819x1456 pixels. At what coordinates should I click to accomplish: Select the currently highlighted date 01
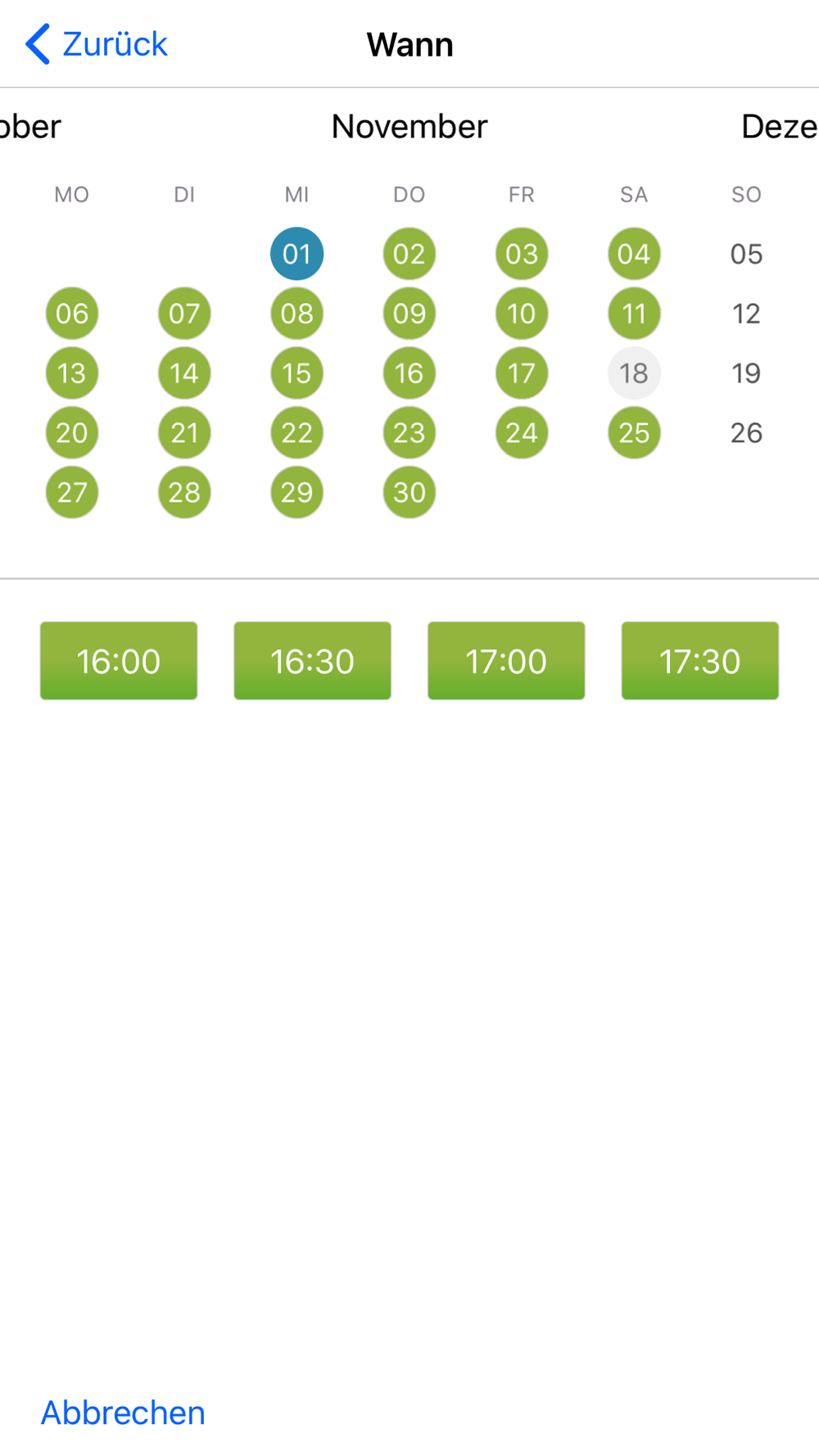click(x=296, y=254)
